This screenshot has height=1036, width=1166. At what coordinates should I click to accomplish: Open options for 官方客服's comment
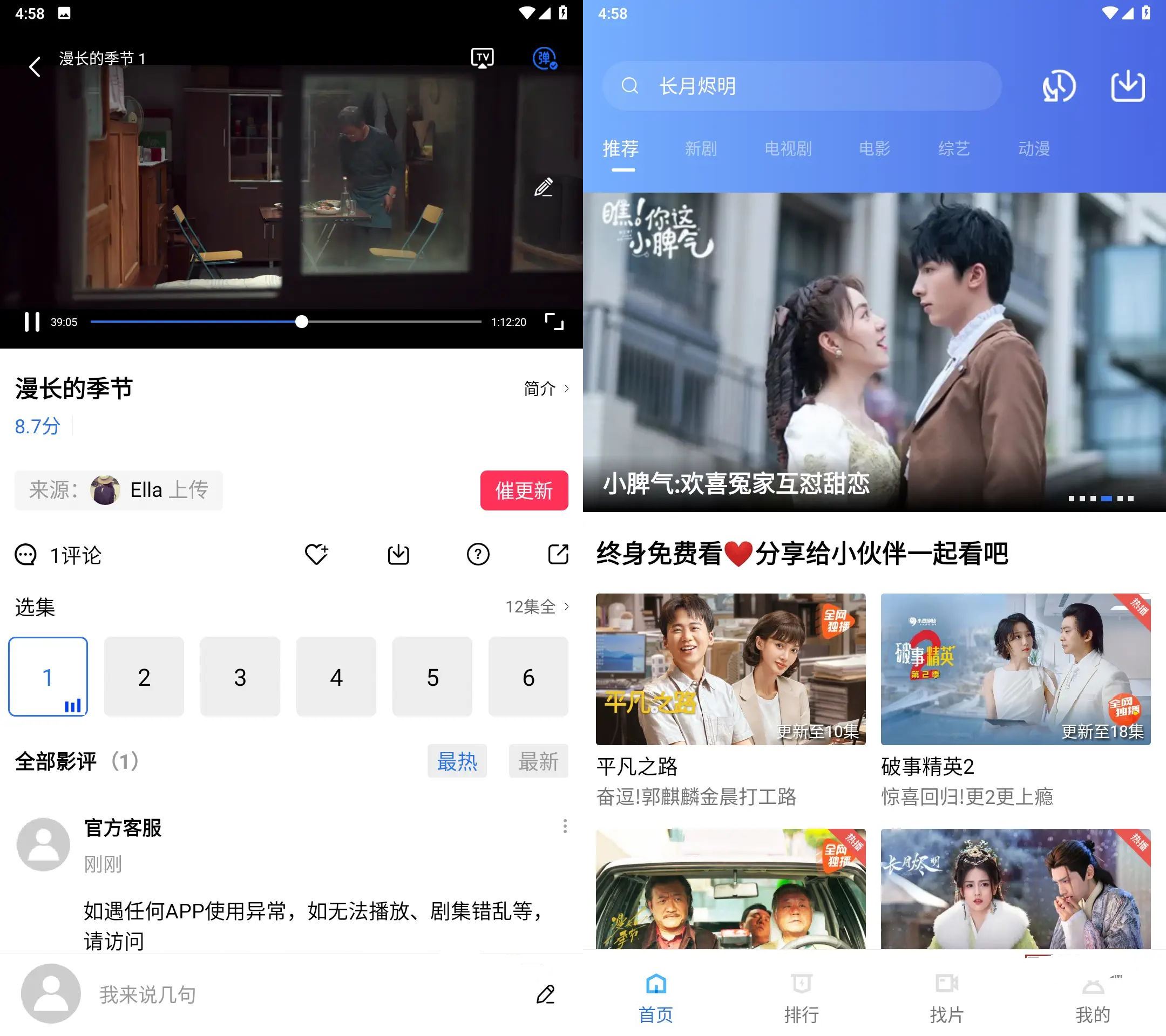pyautogui.click(x=565, y=826)
